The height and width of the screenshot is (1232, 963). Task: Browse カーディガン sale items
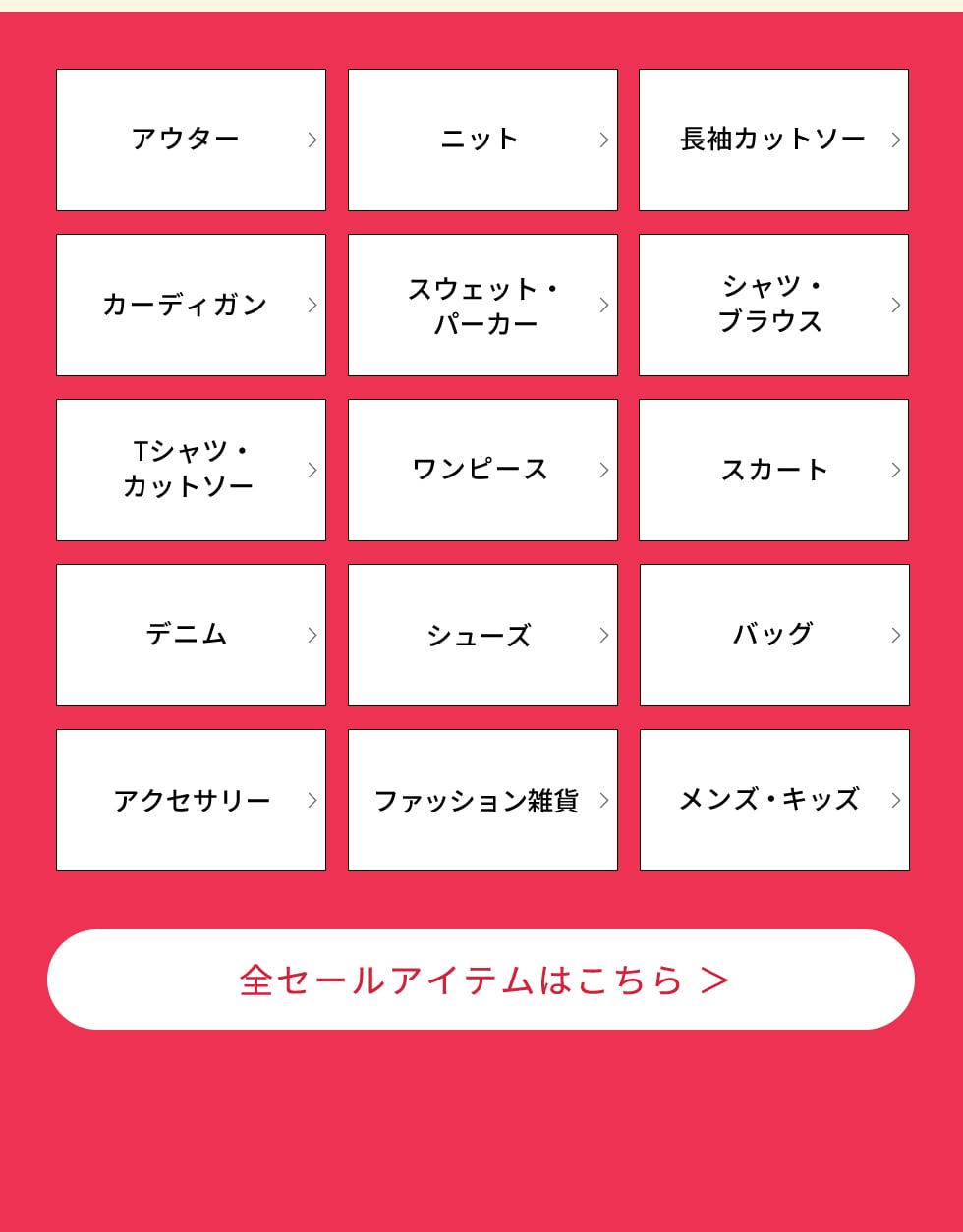[x=191, y=305]
